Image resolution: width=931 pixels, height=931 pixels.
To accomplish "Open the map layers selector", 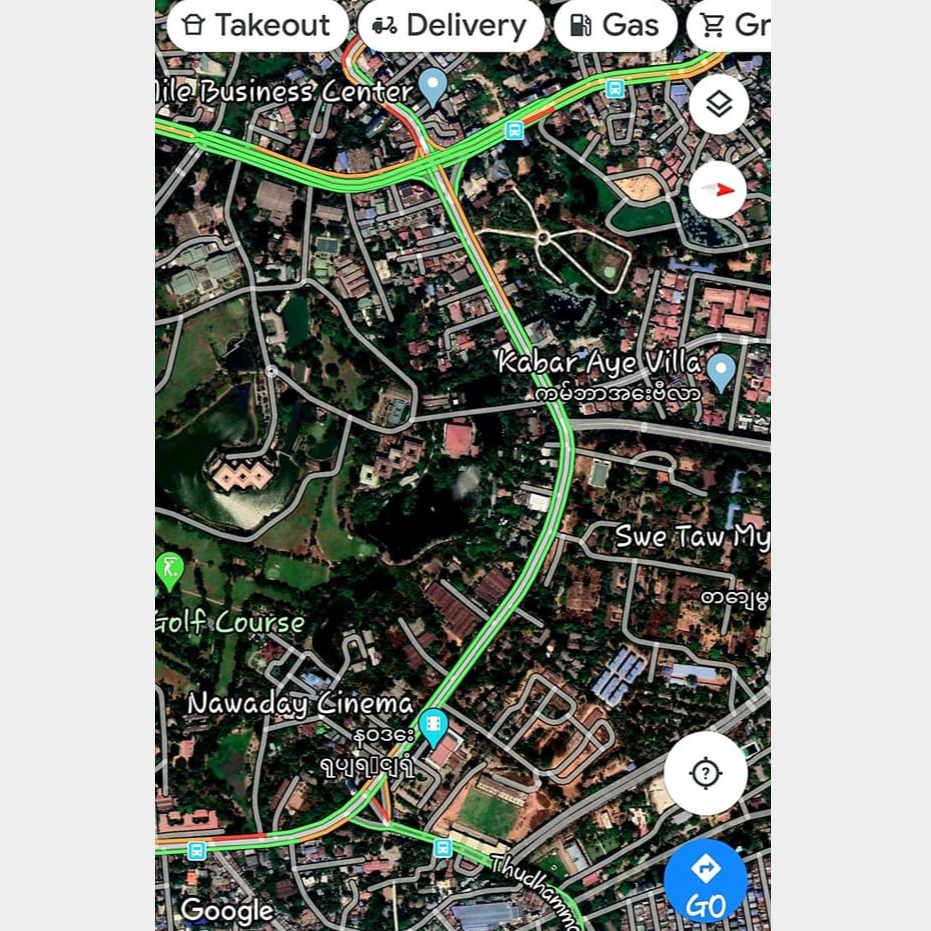I will pyautogui.click(x=719, y=104).
